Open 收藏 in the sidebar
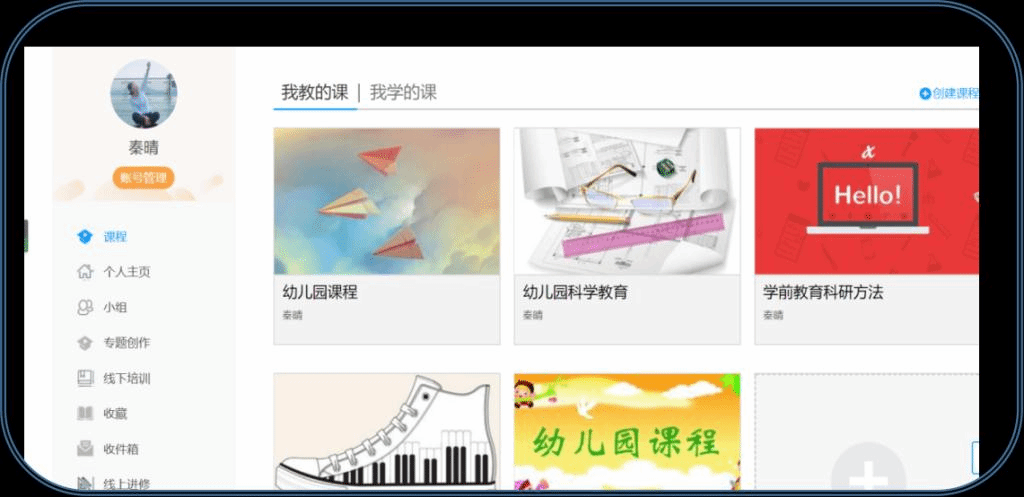Viewport: 1024px width, 497px height. 114,413
